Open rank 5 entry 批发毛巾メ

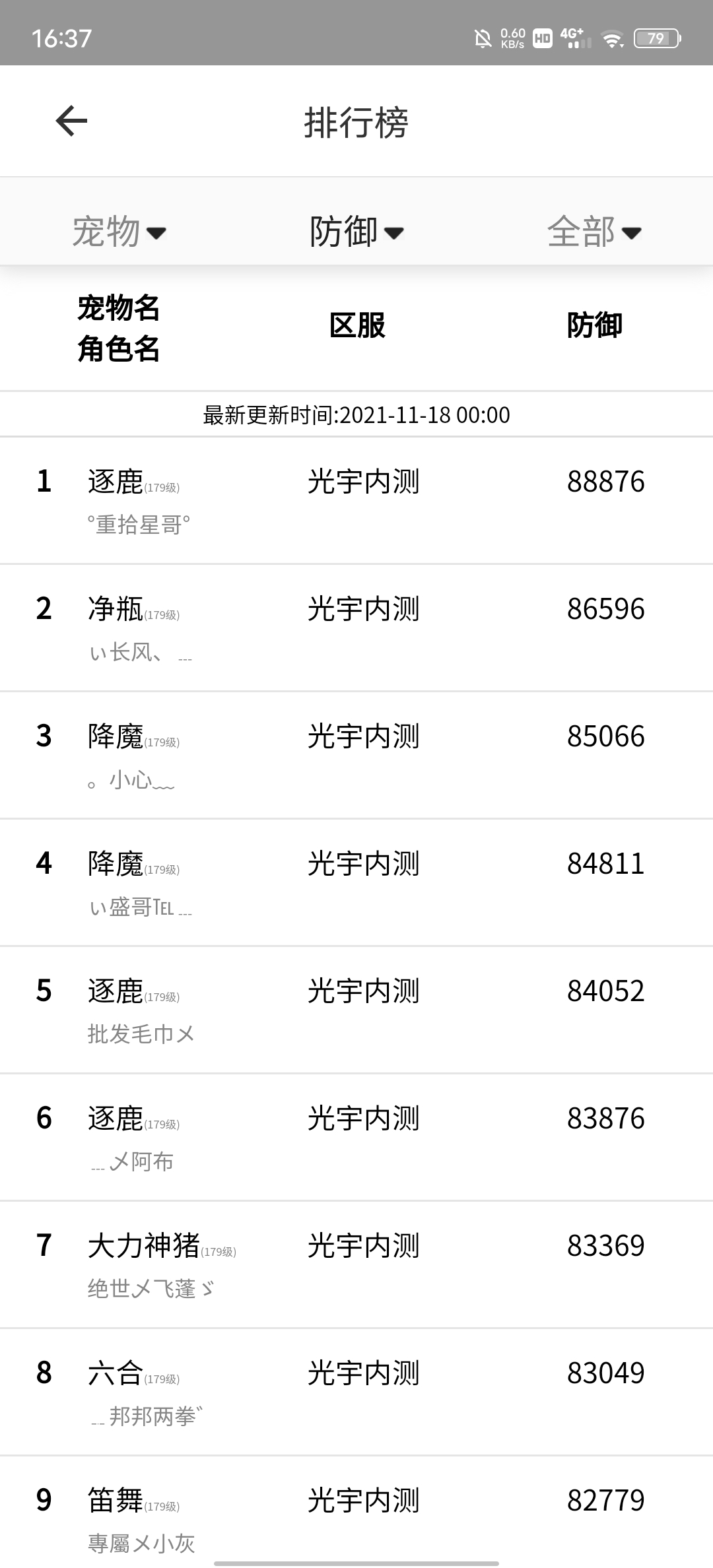pyautogui.click(x=356, y=1010)
